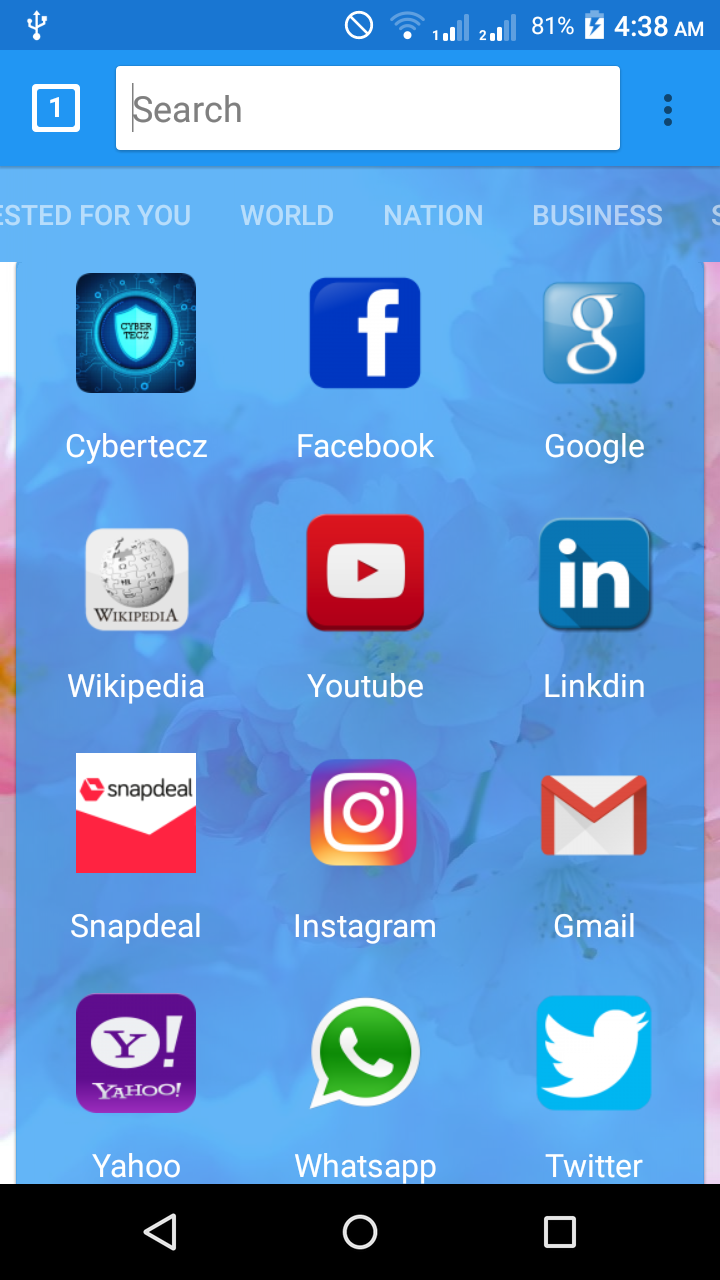
Task: Switch to the BUSINESS news tab
Action: tap(597, 215)
